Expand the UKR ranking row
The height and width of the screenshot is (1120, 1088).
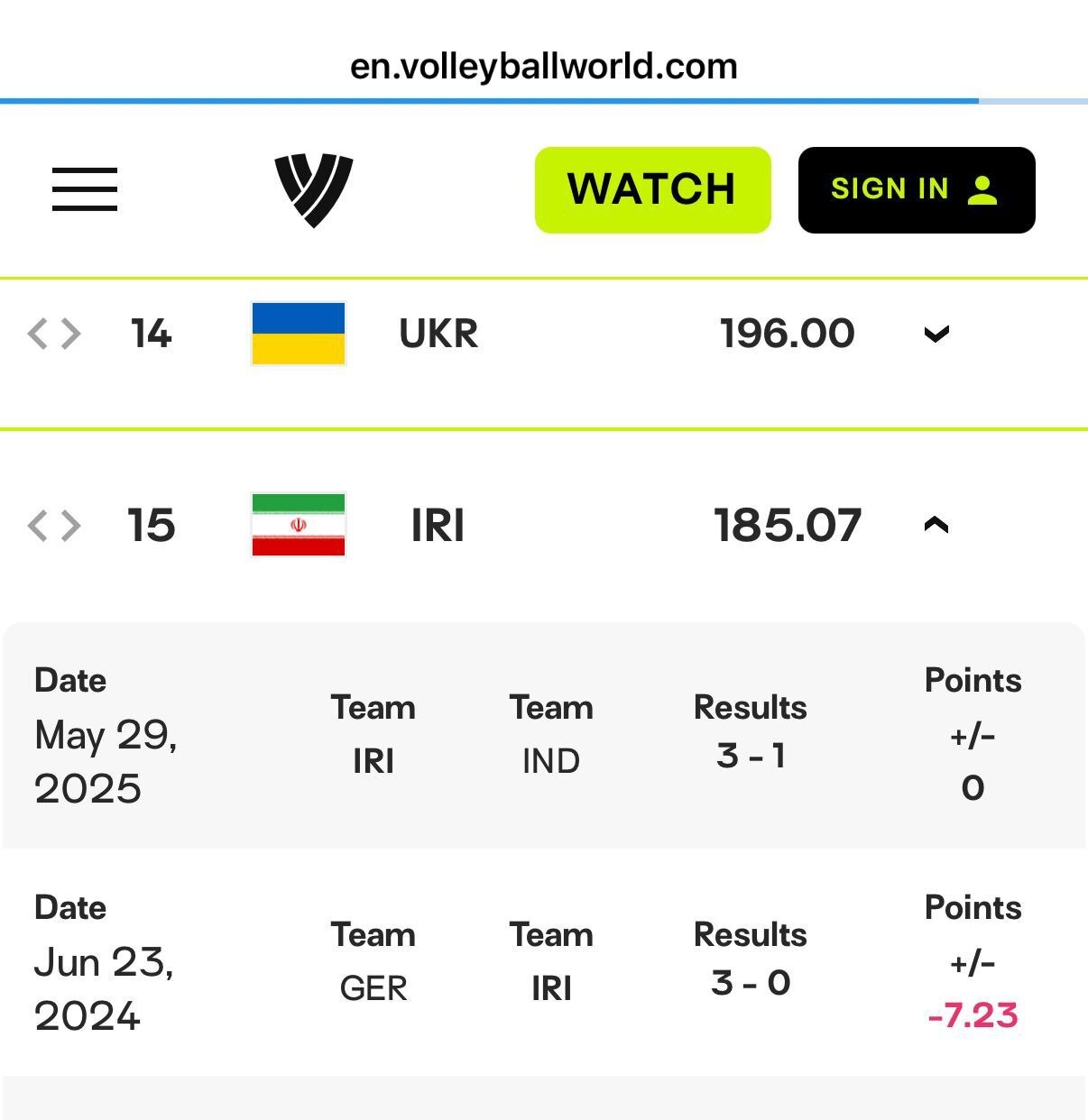click(x=936, y=335)
